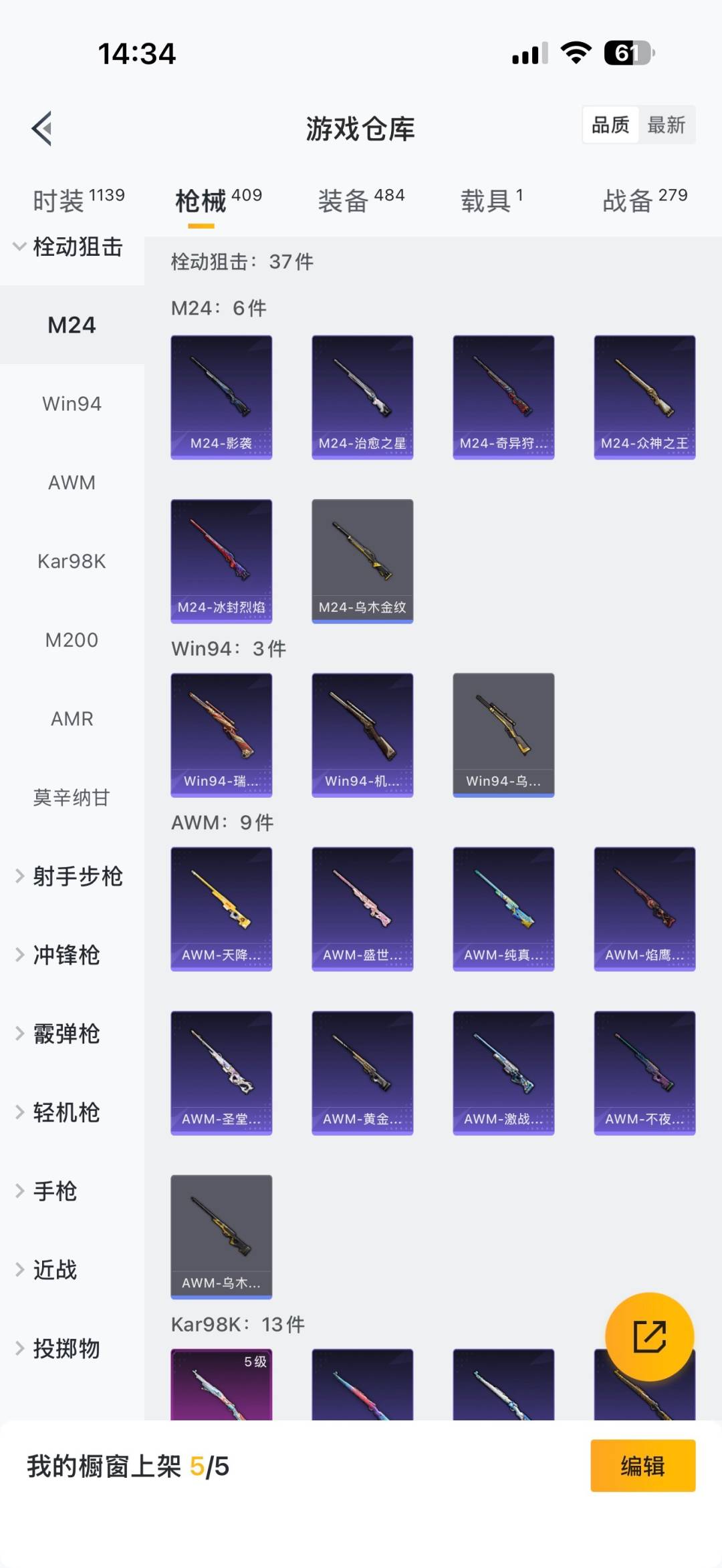Open the M24-众神之王 skin

pos(644,397)
